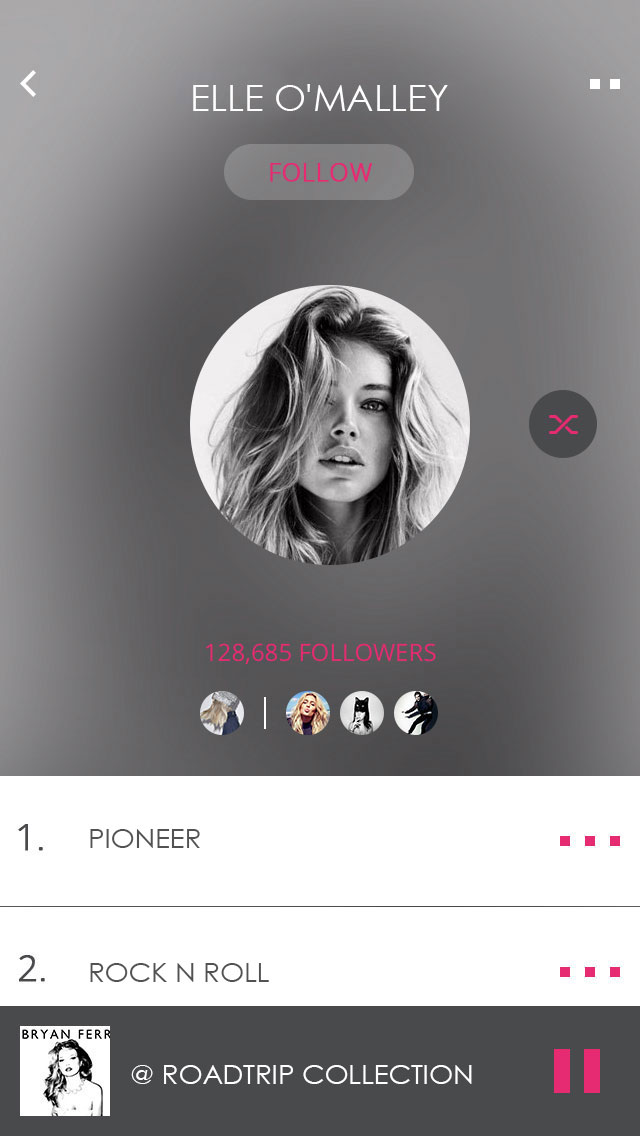Go back using the top-left arrow
640x1136 pixels.
[28, 84]
